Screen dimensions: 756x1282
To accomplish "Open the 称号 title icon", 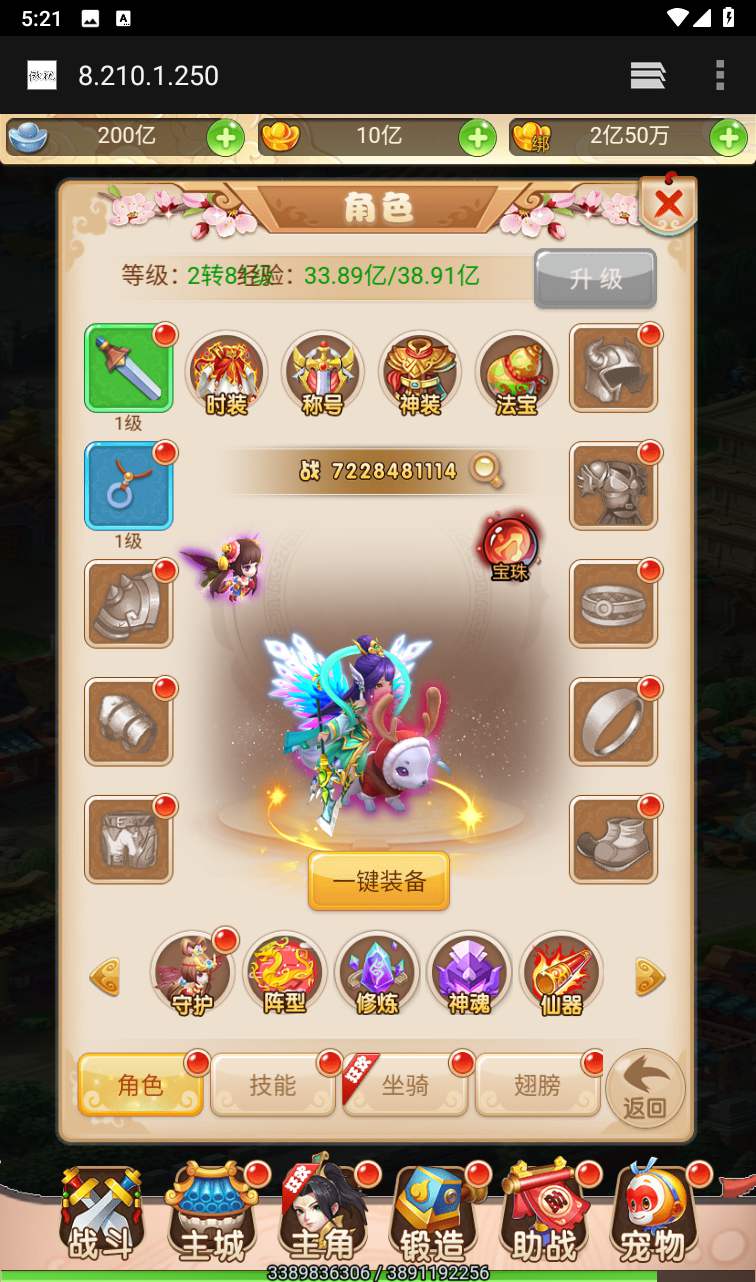I will (322, 374).
